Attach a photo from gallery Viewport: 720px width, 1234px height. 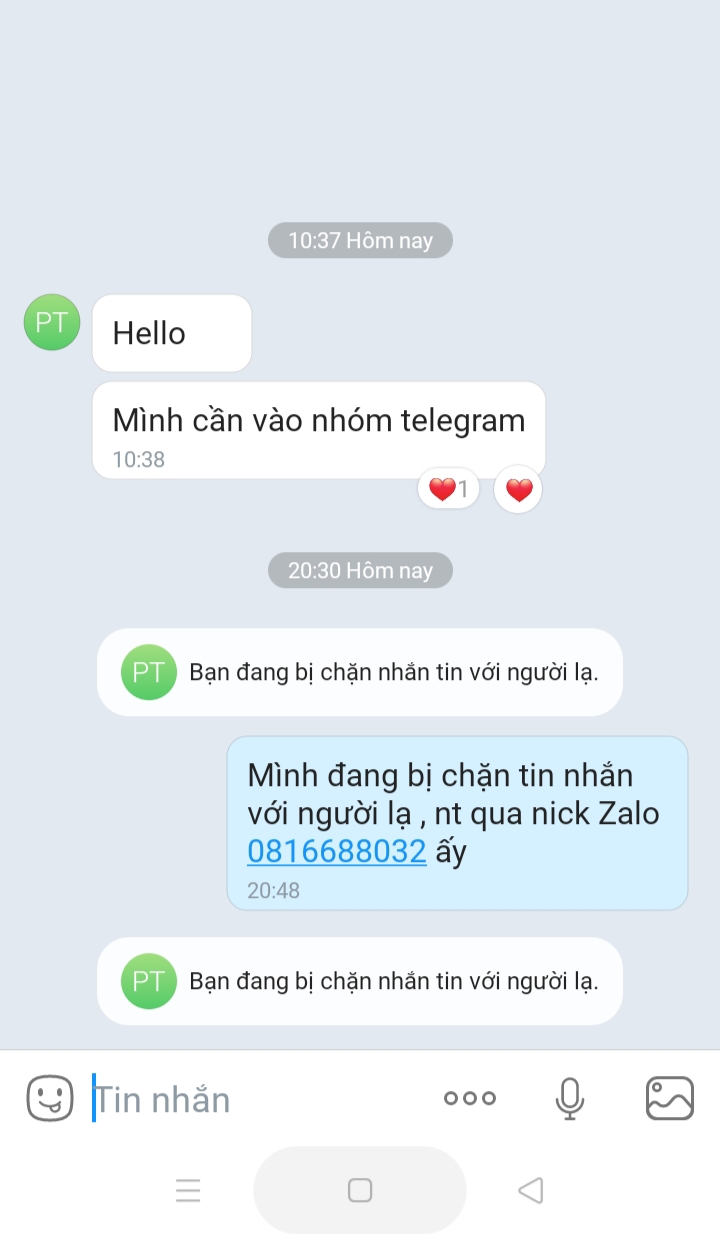coord(669,1098)
